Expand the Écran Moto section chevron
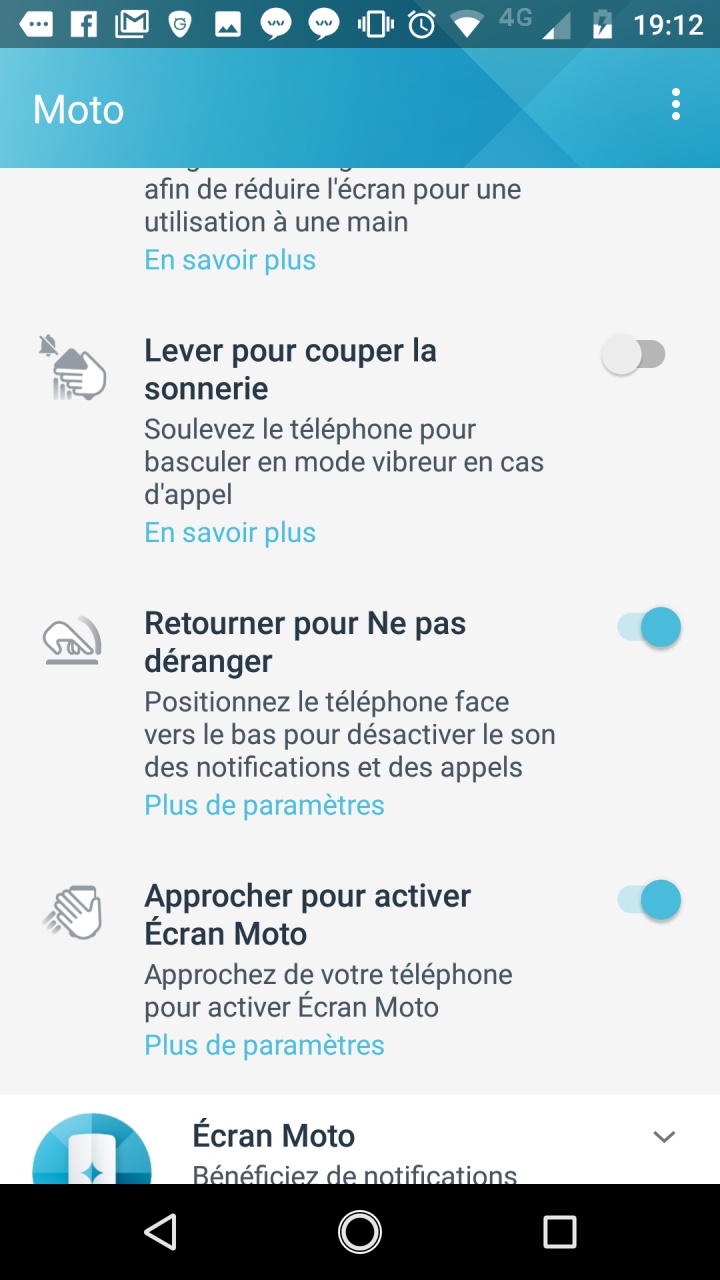Screen dimensions: 720x1280 pyautogui.click(x=664, y=1137)
